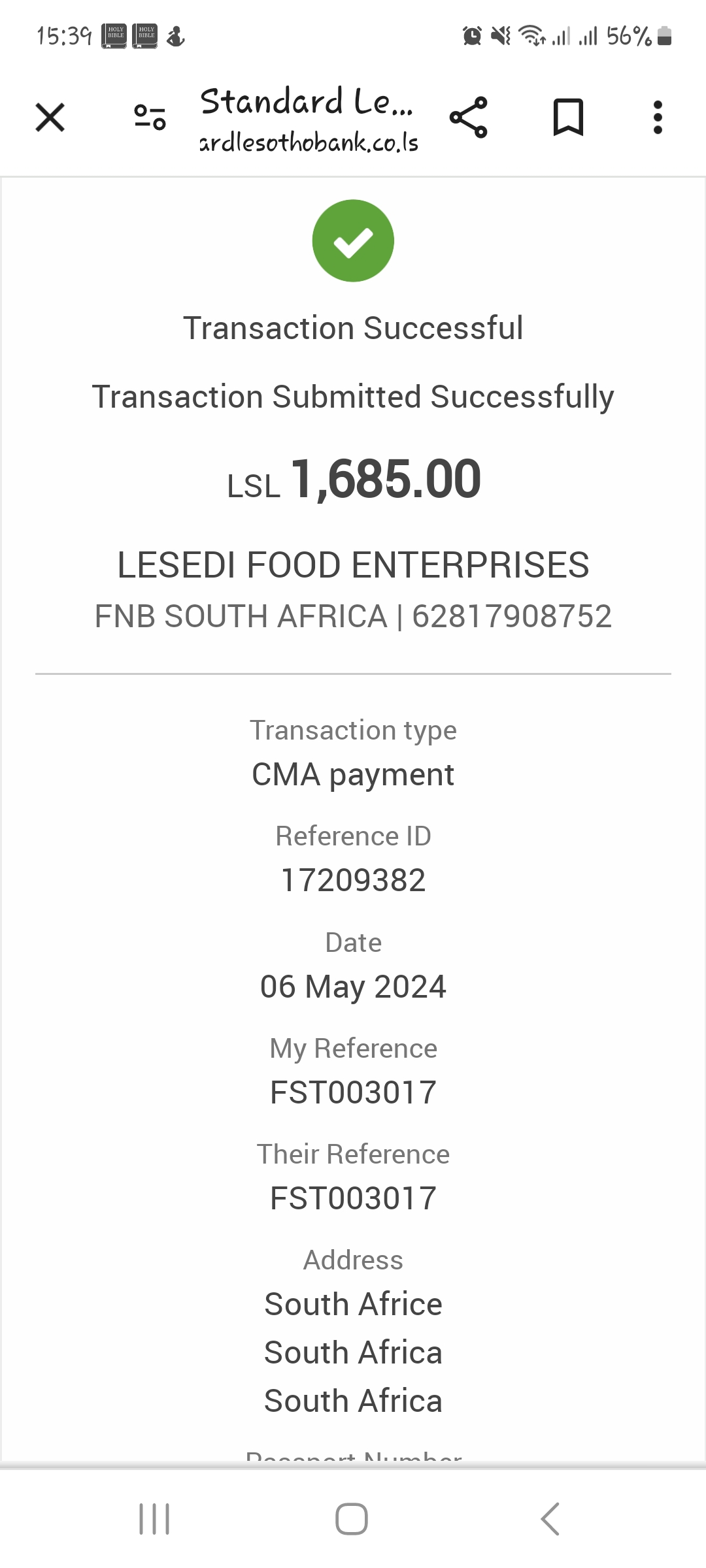706x1568 pixels.
Task: Share this transaction page
Action: point(469,118)
